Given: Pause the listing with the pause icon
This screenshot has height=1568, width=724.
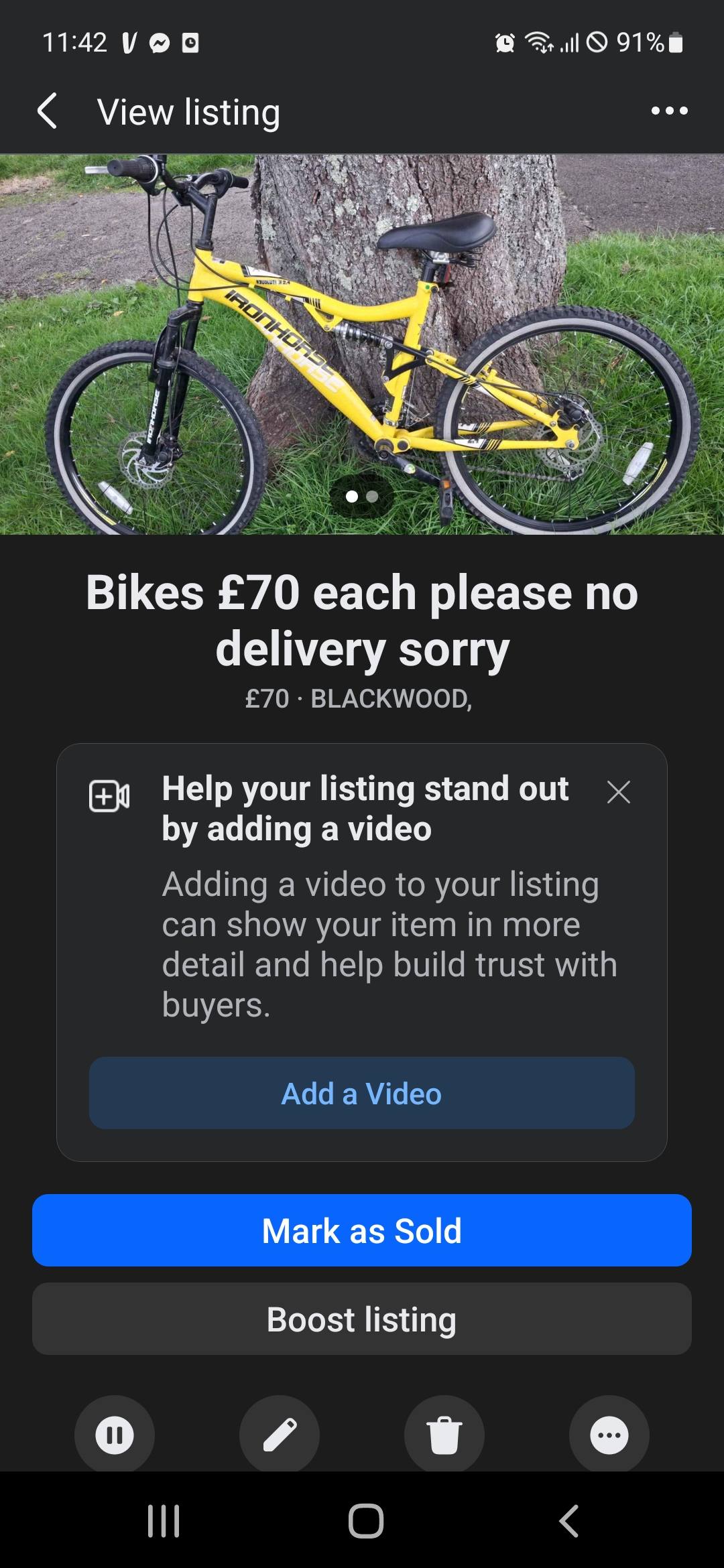Looking at the screenshot, I should [115, 1435].
